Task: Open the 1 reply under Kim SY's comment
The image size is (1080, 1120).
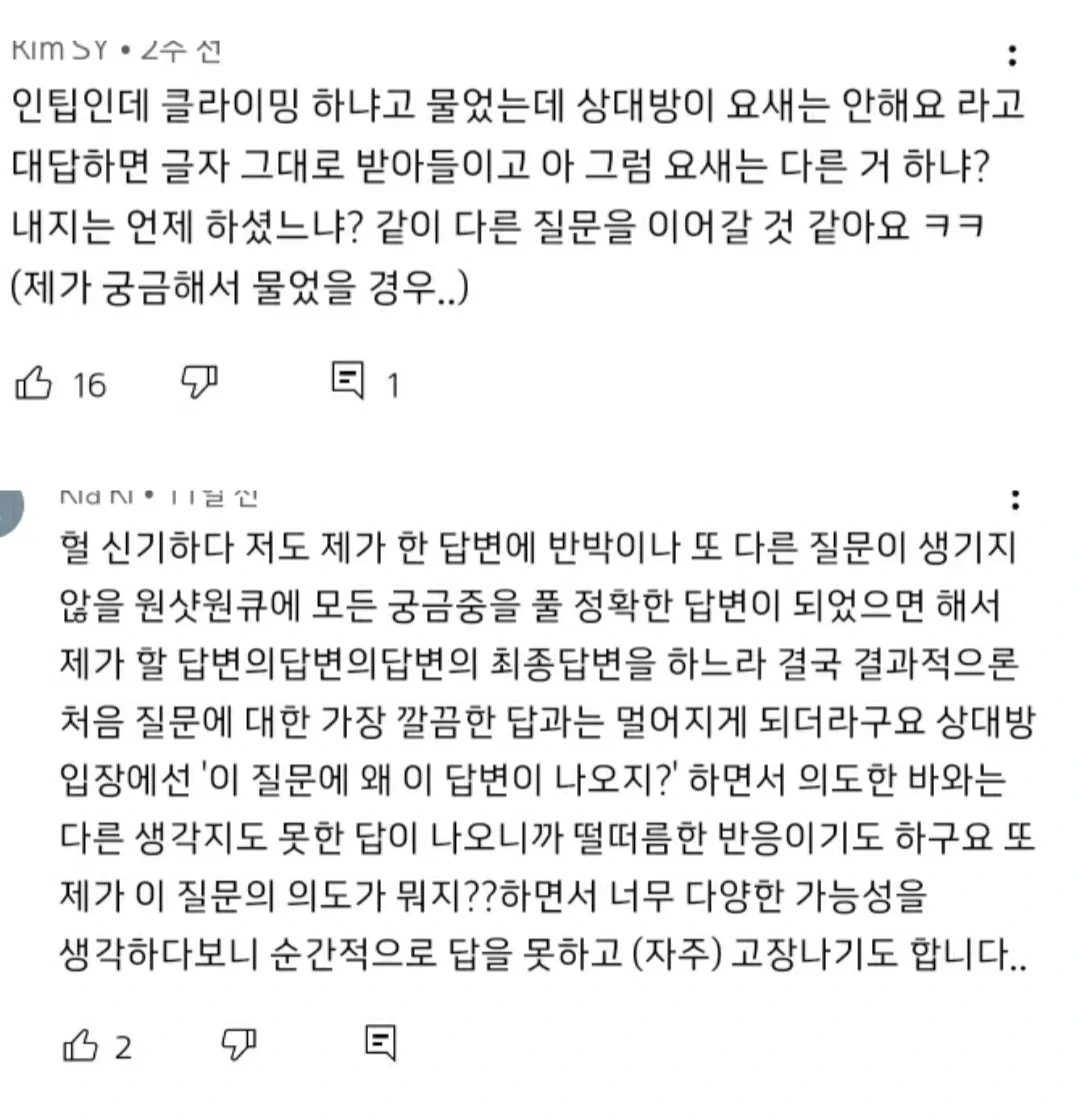Action: pyautogui.click(x=349, y=381)
